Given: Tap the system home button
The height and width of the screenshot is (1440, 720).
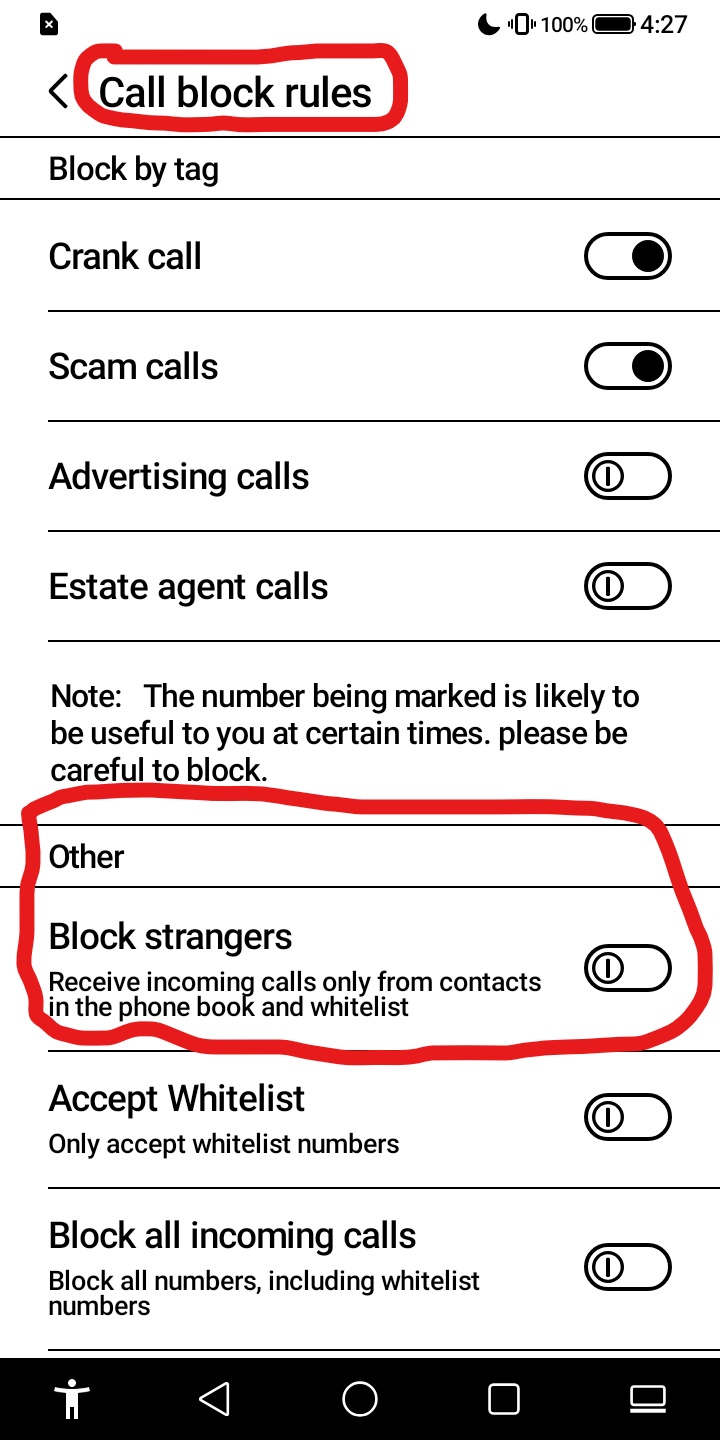Looking at the screenshot, I should click(360, 1399).
